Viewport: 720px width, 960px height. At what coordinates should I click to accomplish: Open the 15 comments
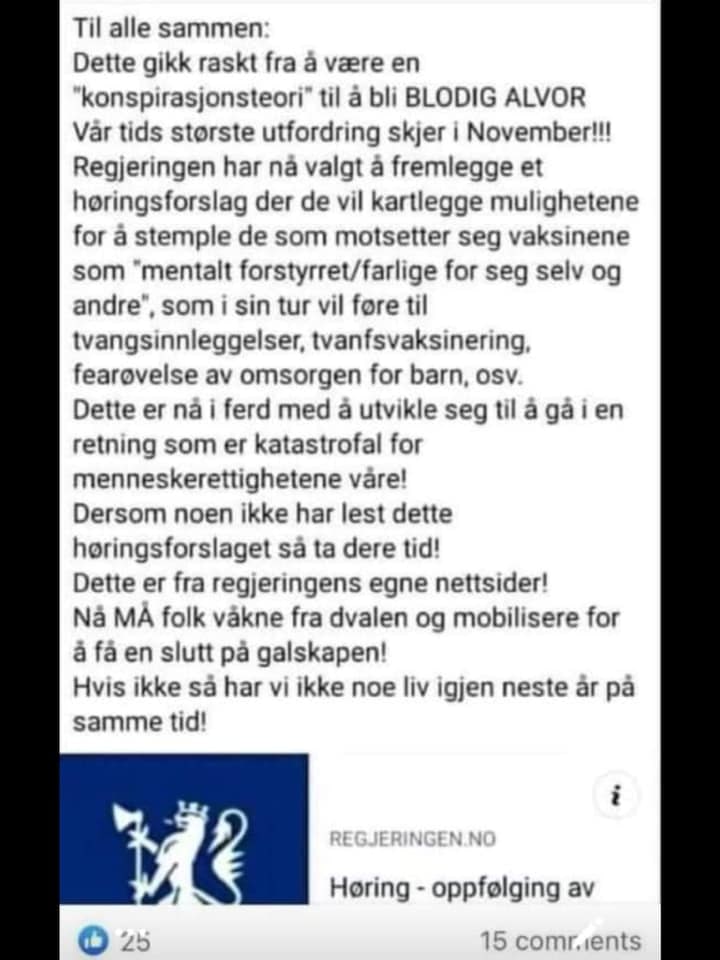(x=561, y=941)
